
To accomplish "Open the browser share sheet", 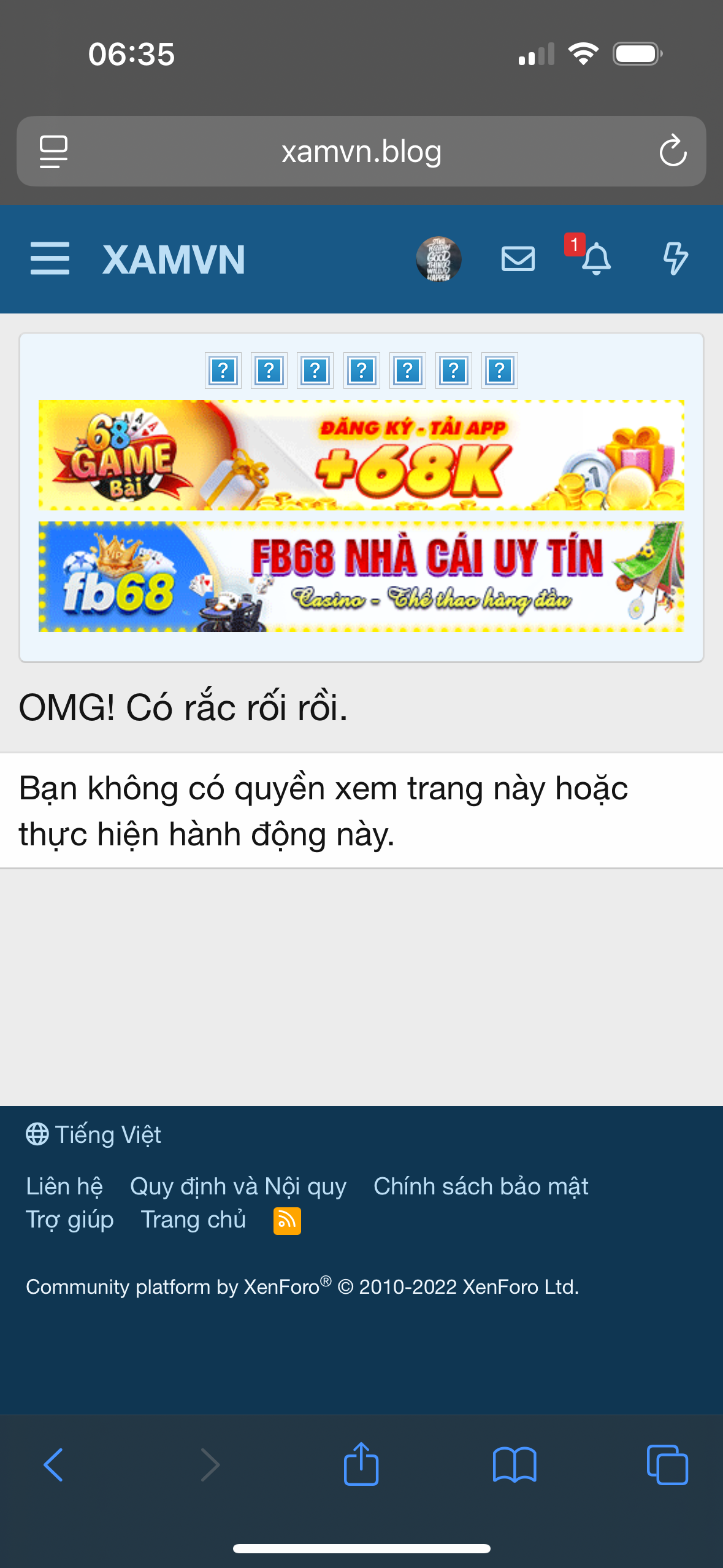I will 361,1464.
